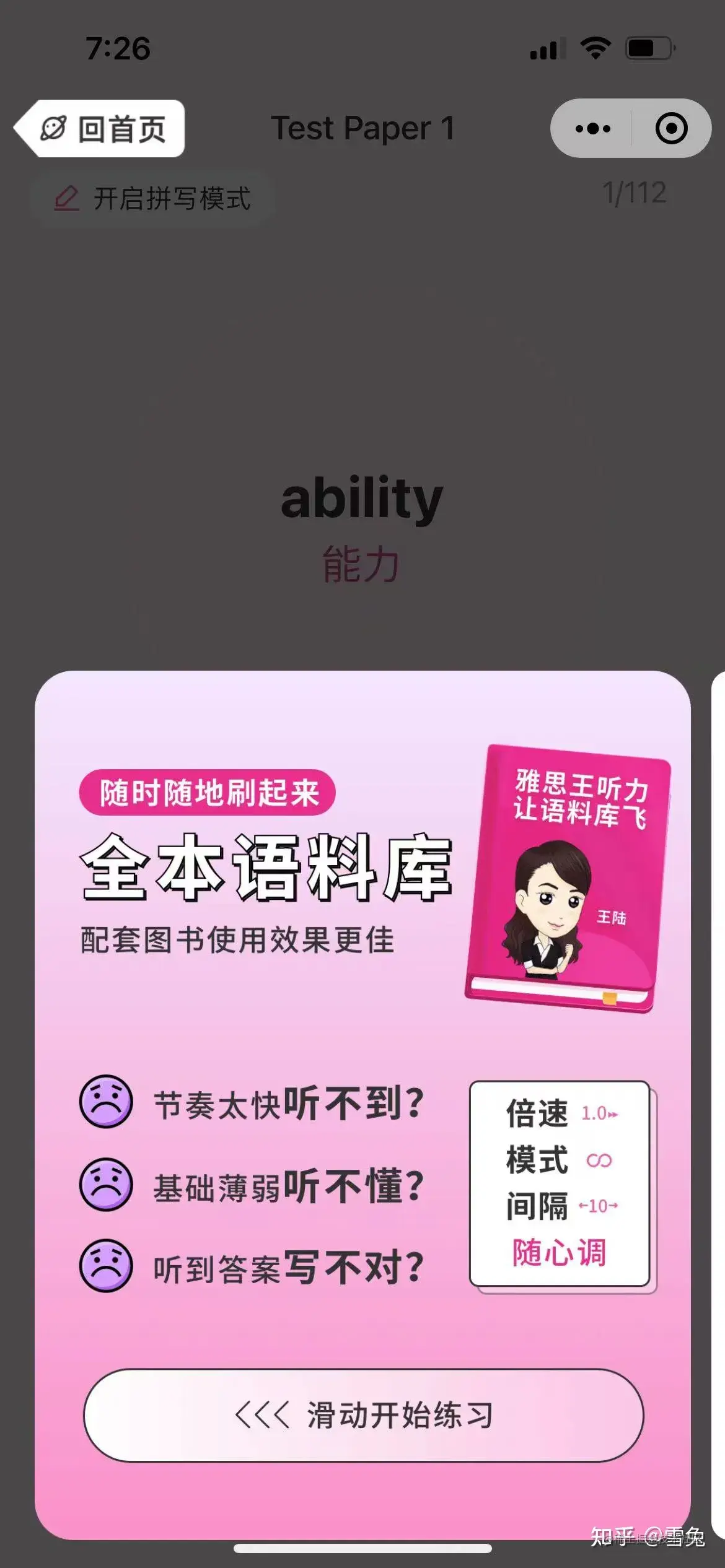Enable 开启拼写模式 spelling mode
725x1568 pixels.
152,199
